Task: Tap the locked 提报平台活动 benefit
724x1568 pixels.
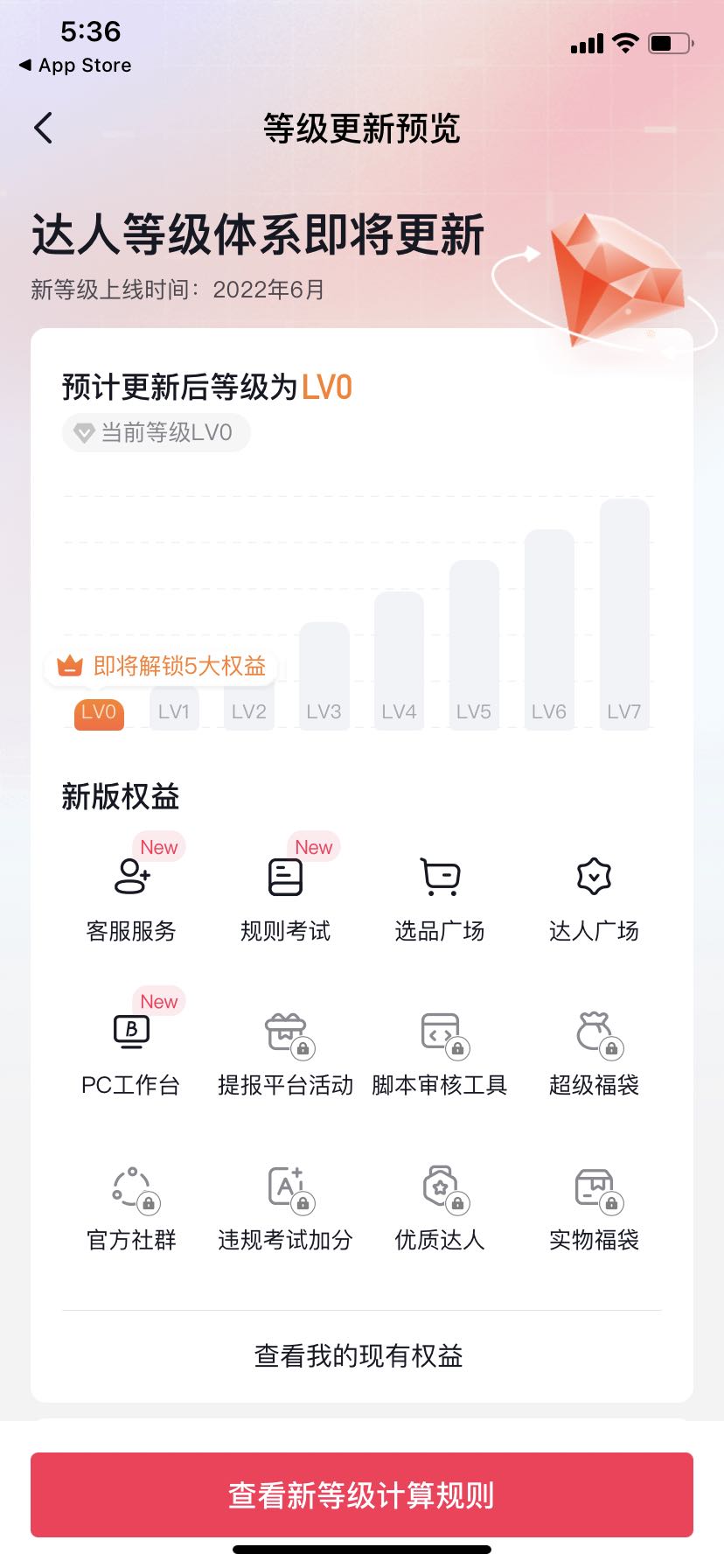Action: click(285, 1052)
